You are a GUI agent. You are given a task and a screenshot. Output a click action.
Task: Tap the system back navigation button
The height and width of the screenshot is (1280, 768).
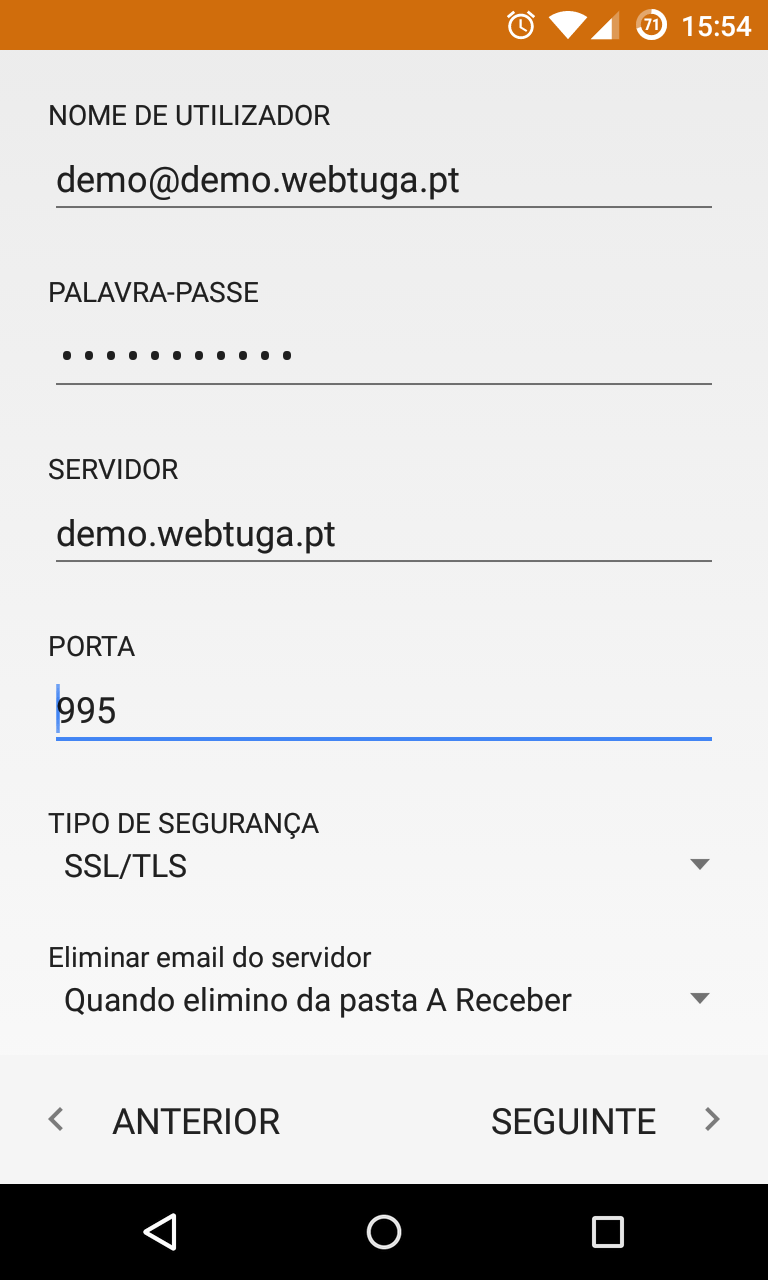pyautogui.click(x=160, y=1232)
